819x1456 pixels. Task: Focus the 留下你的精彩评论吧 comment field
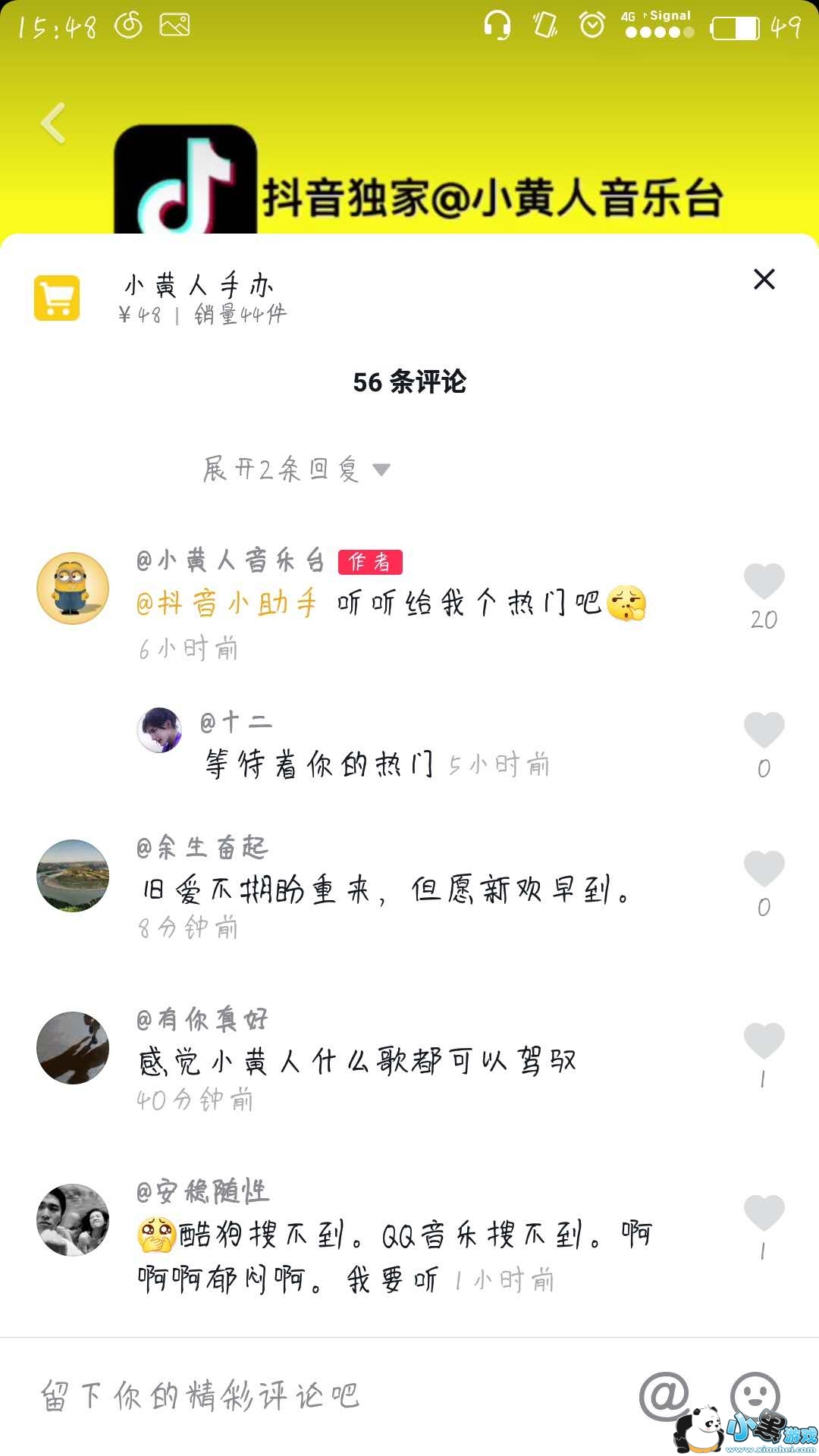[303, 1395]
